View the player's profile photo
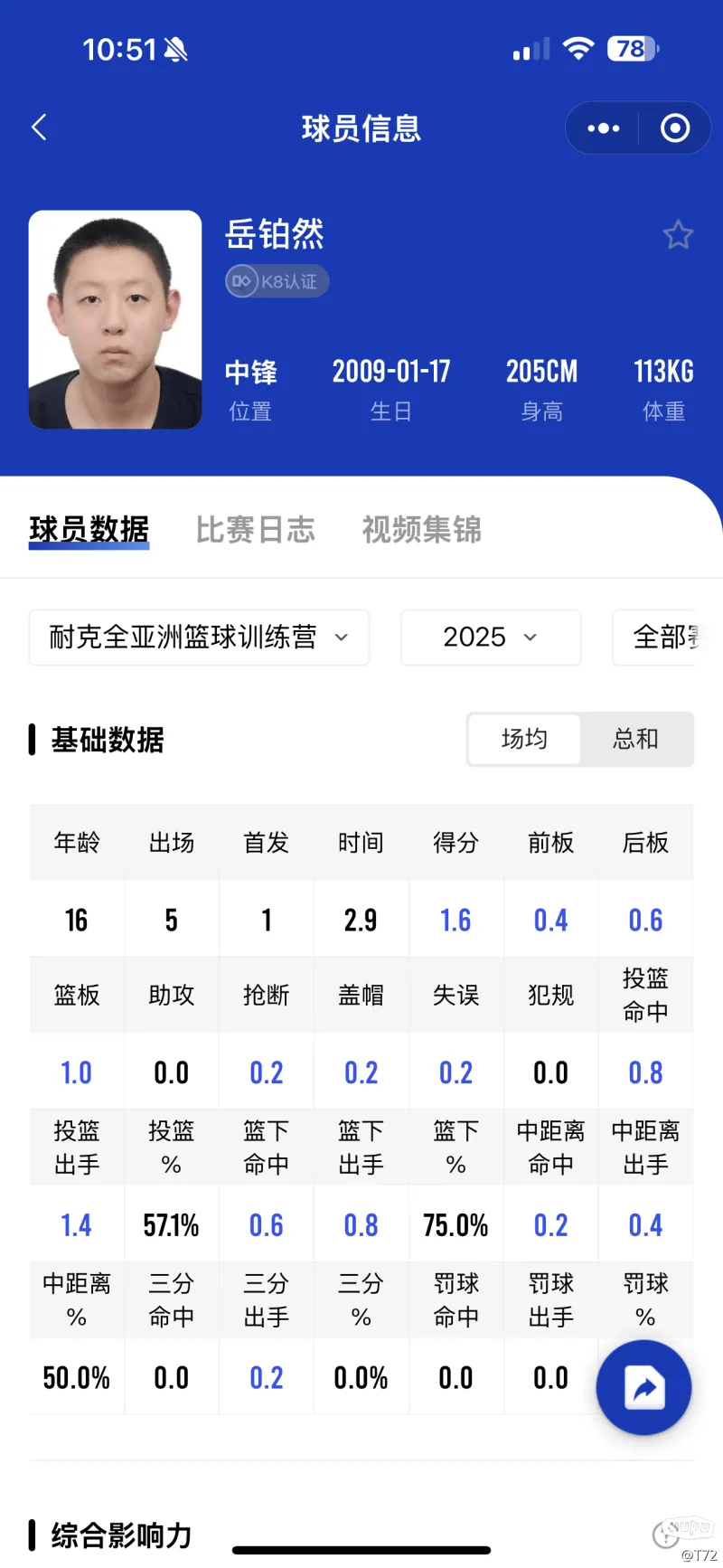This screenshot has width=723, height=1568. (x=115, y=319)
